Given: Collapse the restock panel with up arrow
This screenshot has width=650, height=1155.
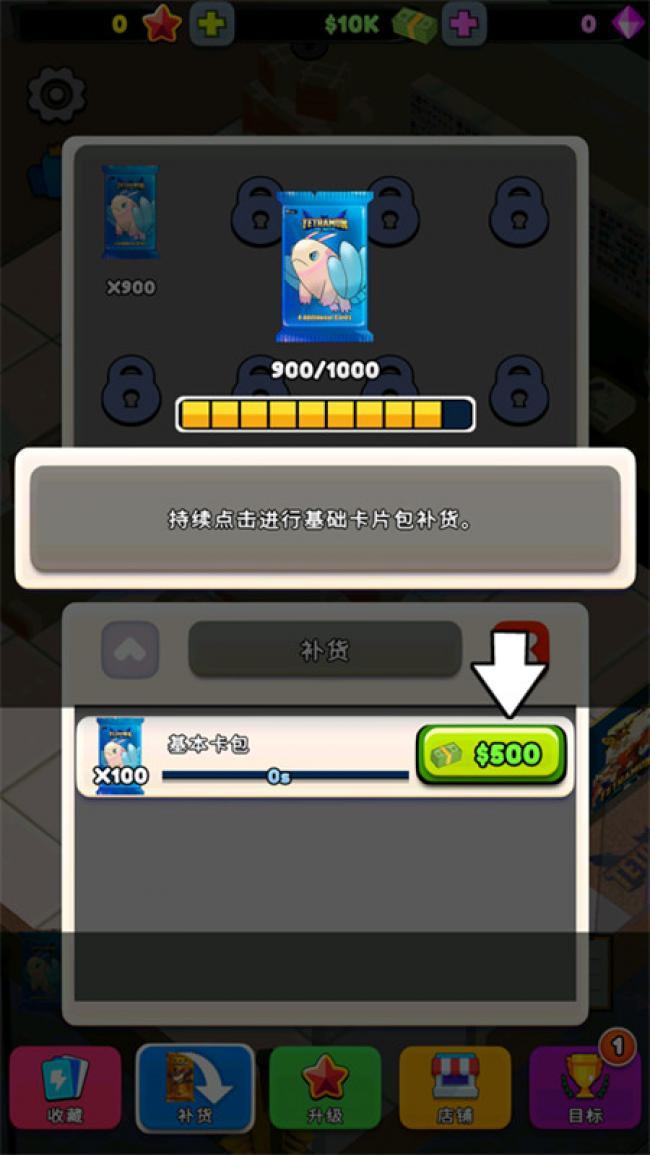Looking at the screenshot, I should (130, 650).
